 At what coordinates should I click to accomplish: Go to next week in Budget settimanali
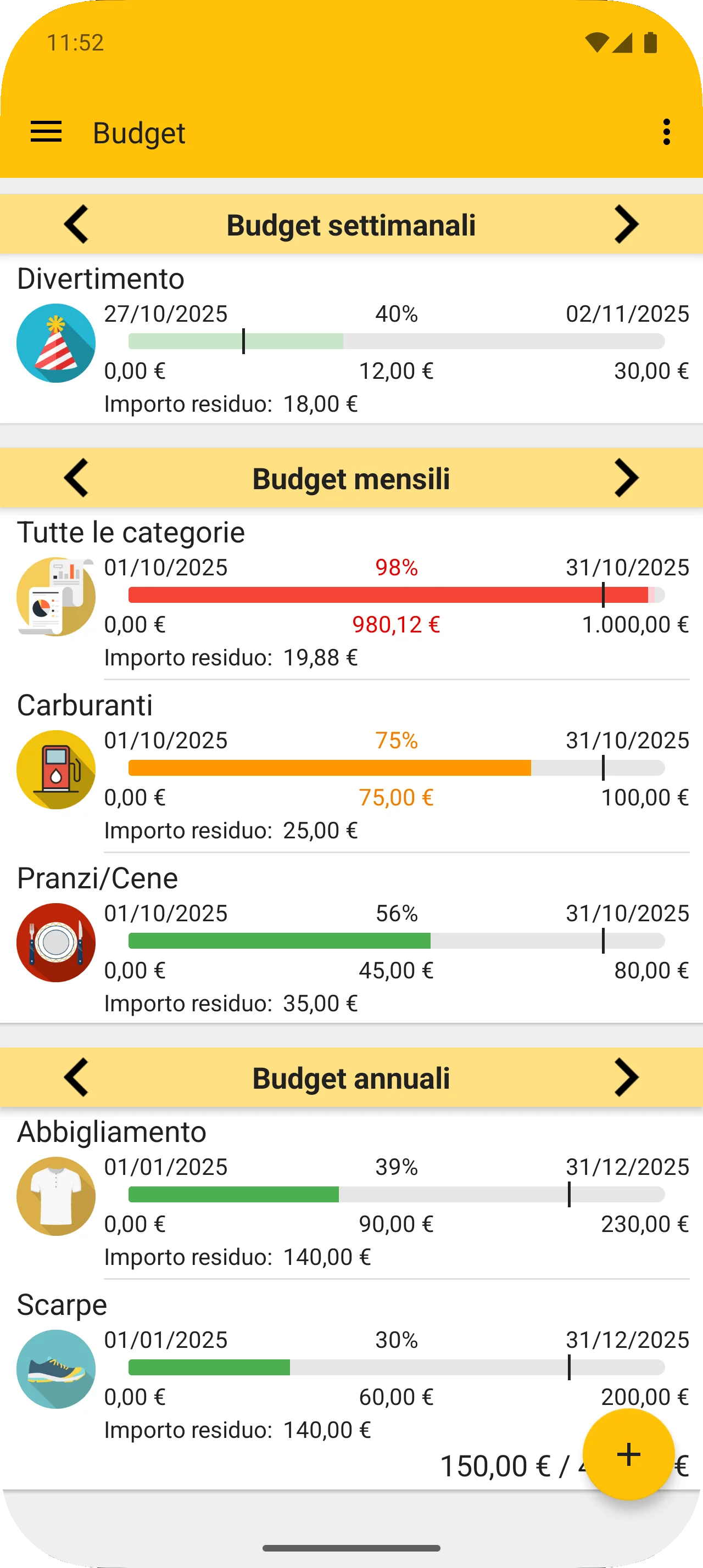[626, 225]
